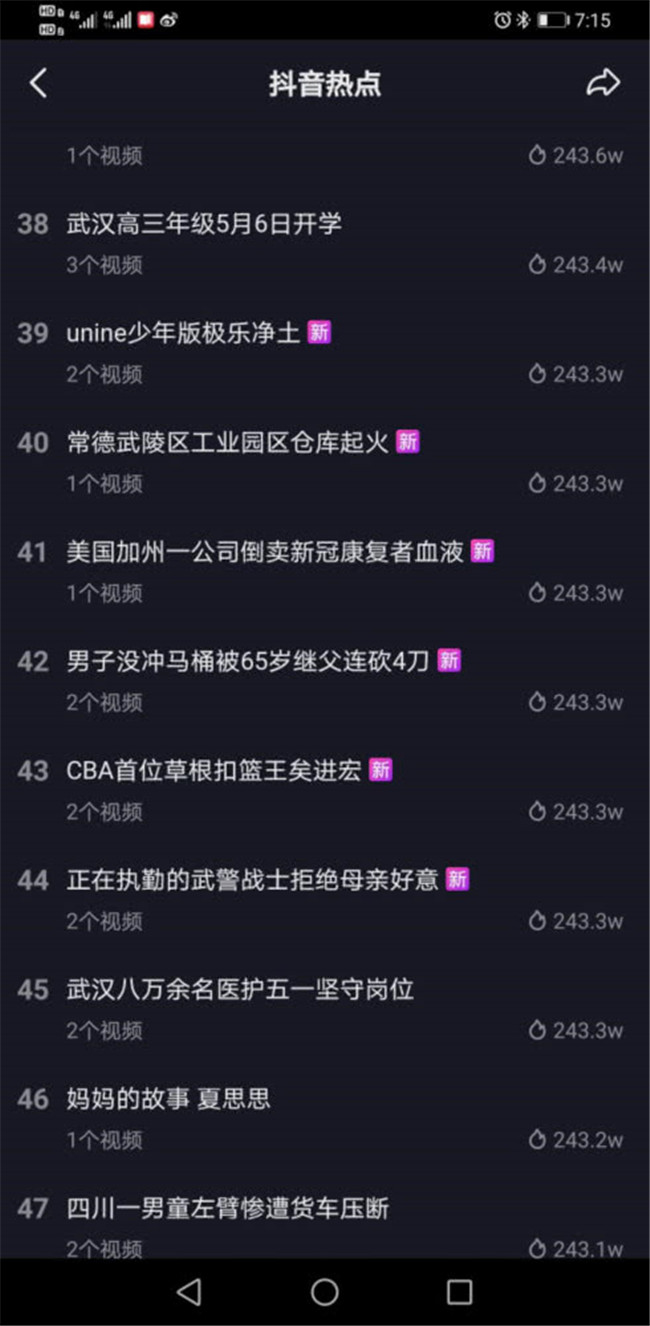Viewport: 650px width, 1326px height.
Task: Open 武汉八万余名医护五一坚守岗位 topic
Action: pyautogui.click(x=240, y=989)
